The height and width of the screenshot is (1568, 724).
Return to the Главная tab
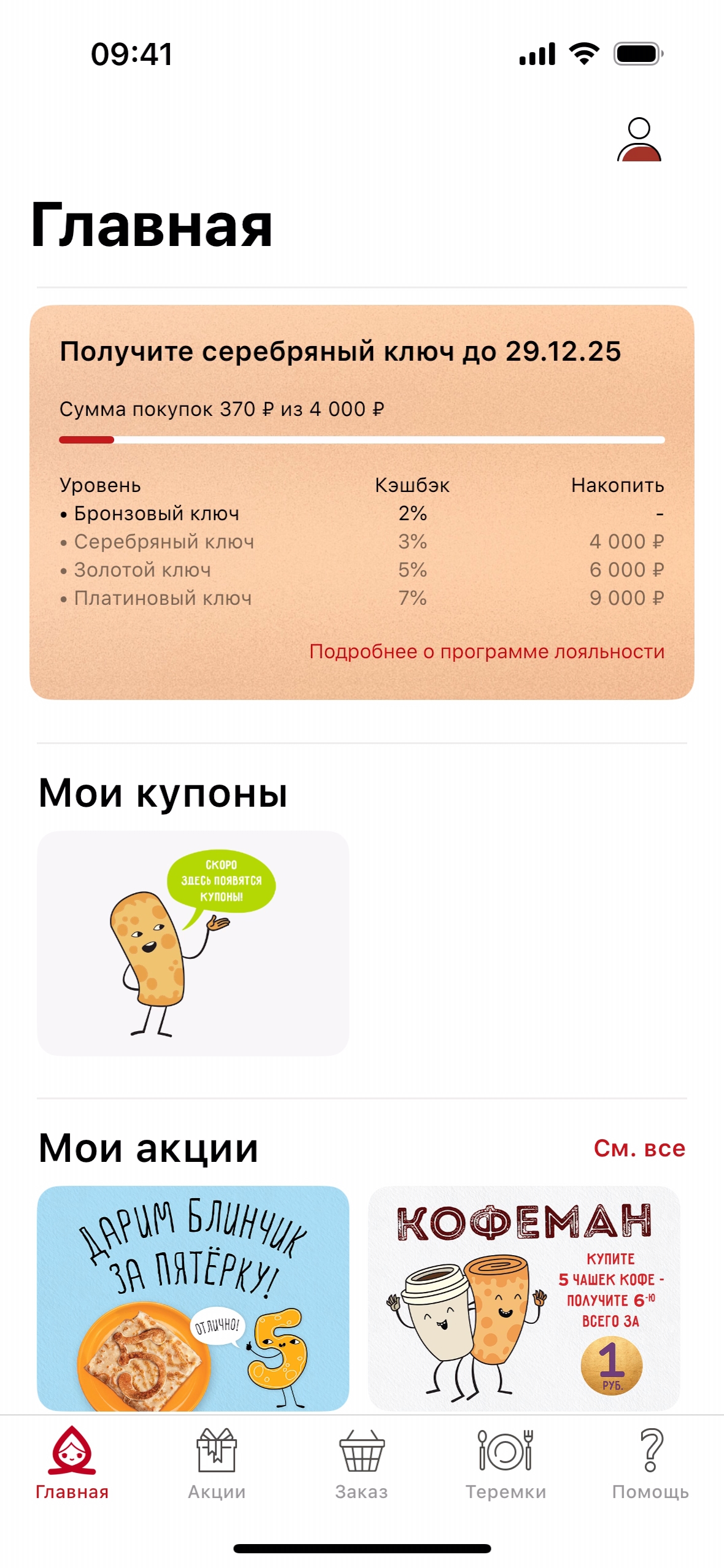72,1464
